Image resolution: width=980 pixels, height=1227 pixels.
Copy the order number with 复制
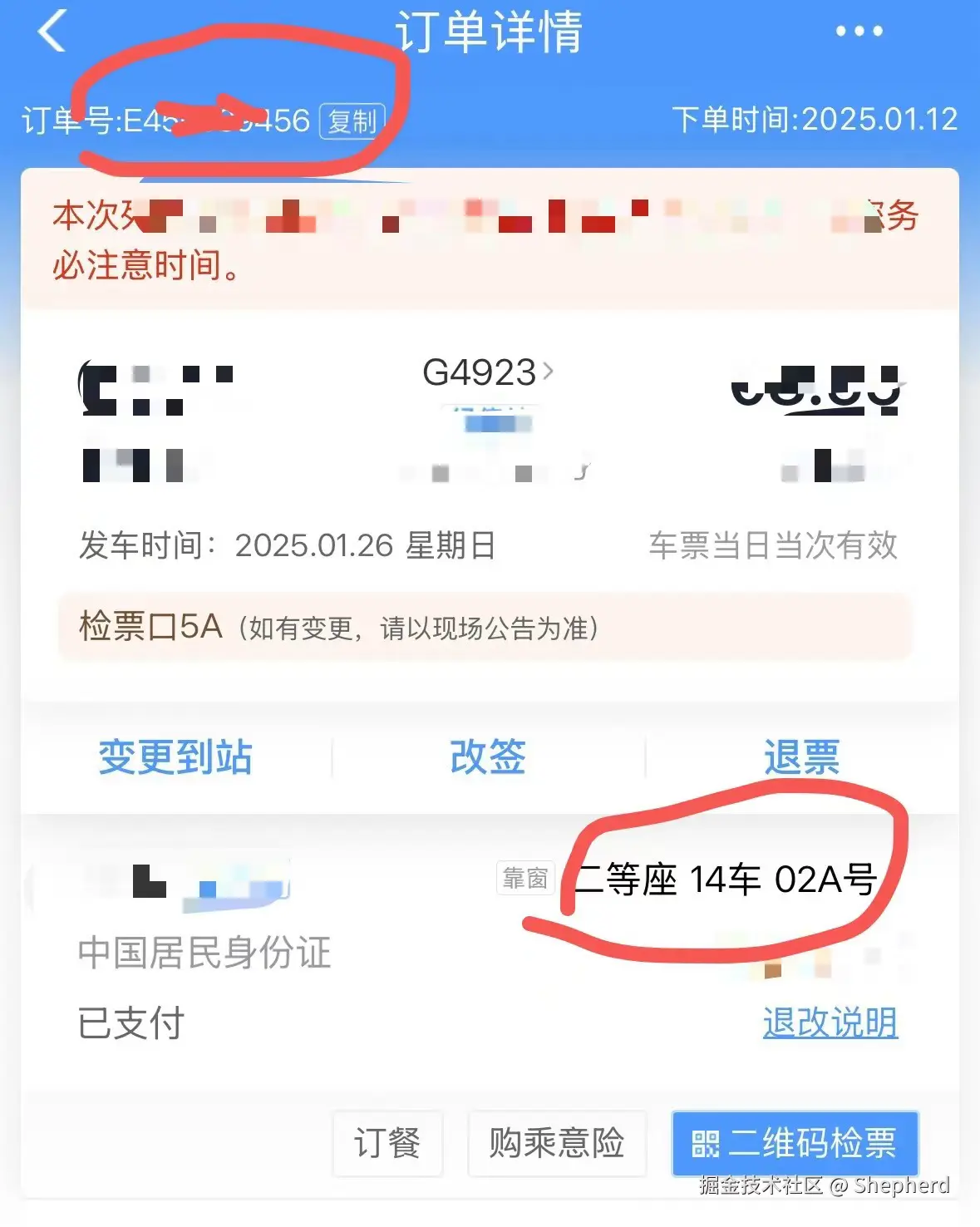tap(352, 121)
